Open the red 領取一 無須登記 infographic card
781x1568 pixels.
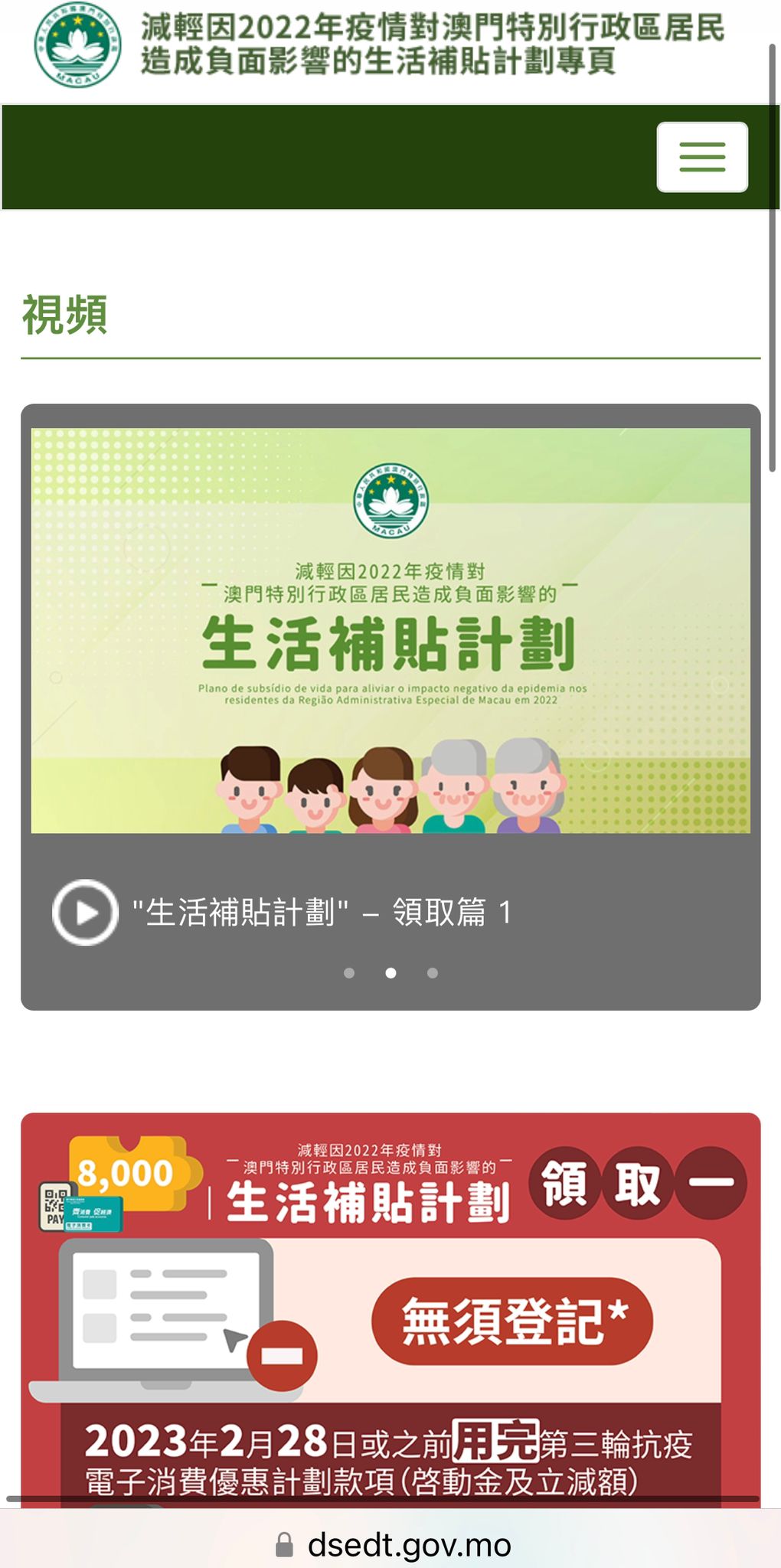click(x=390, y=1309)
